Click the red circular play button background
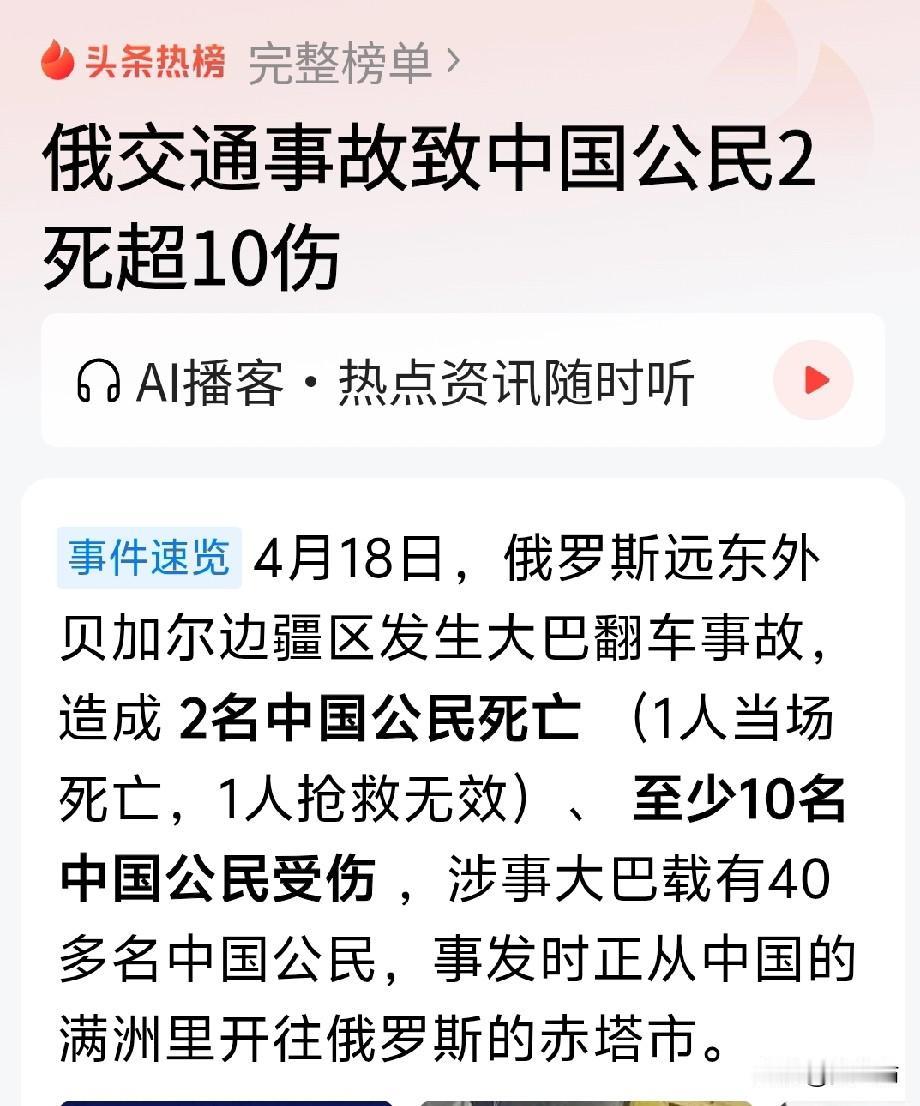The height and width of the screenshot is (1106, 920). point(815,378)
